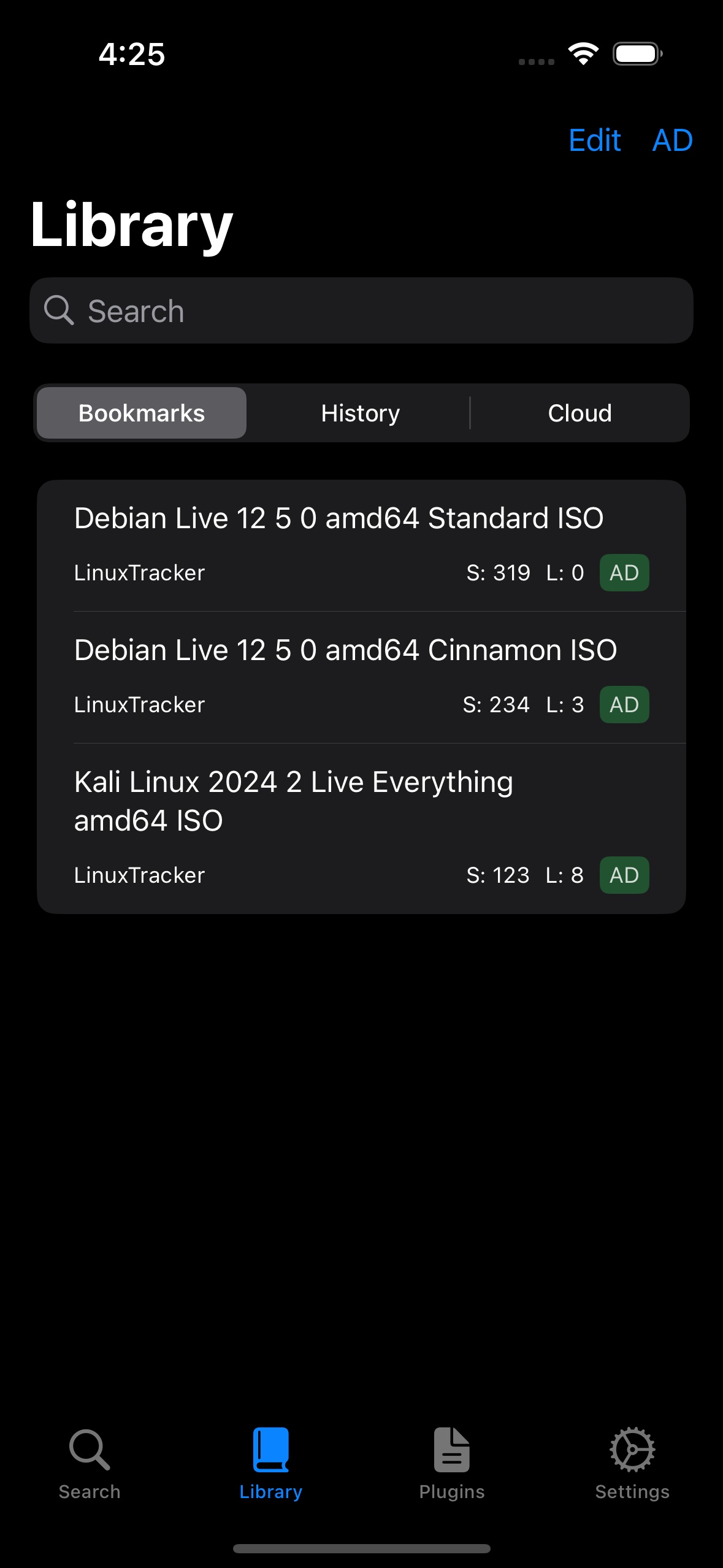The height and width of the screenshot is (1568, 723).
Task: Switch to the Cloud tab
Action: tap(580, 413)
